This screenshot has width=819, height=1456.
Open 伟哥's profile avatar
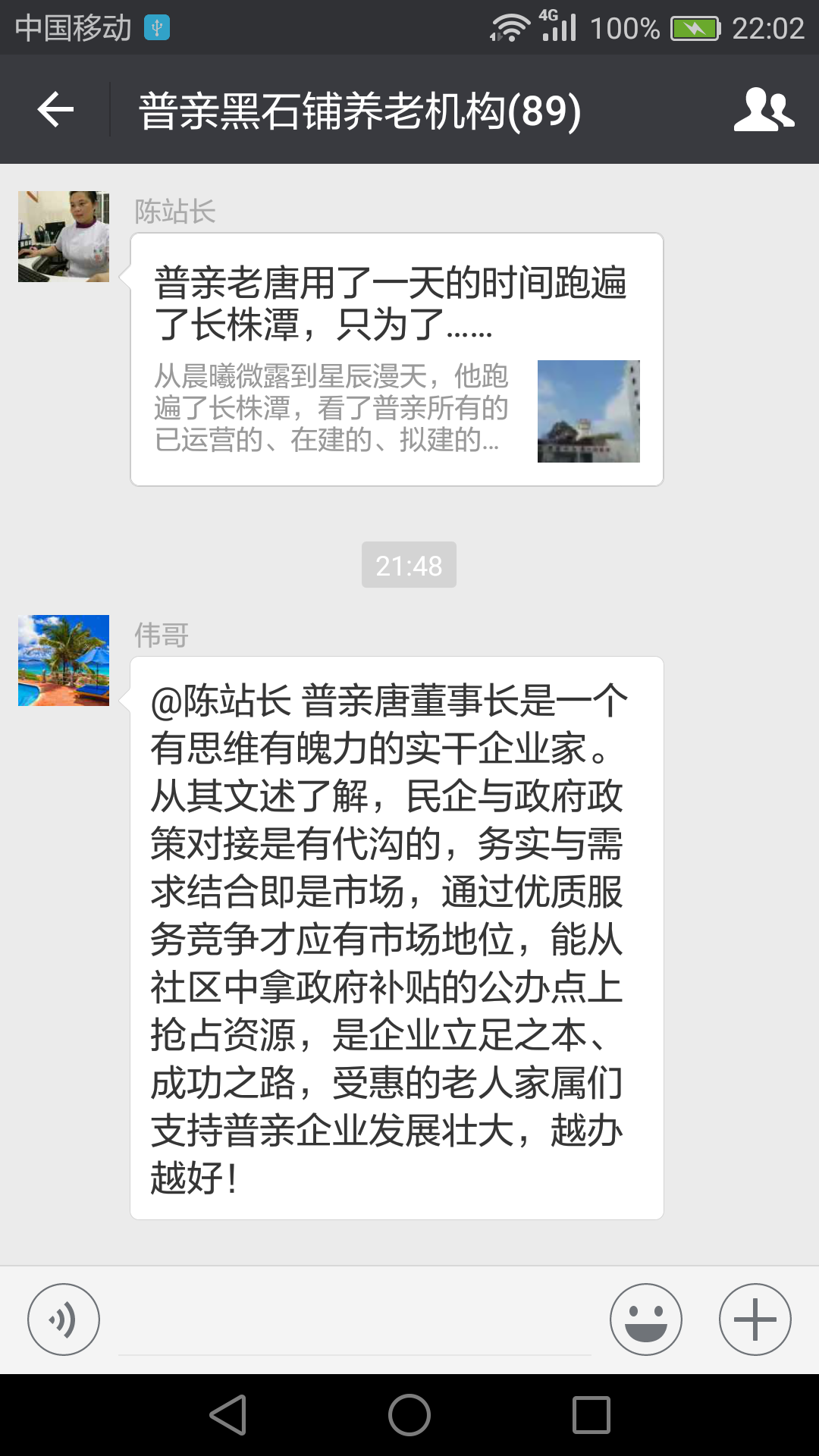[64, 661]
